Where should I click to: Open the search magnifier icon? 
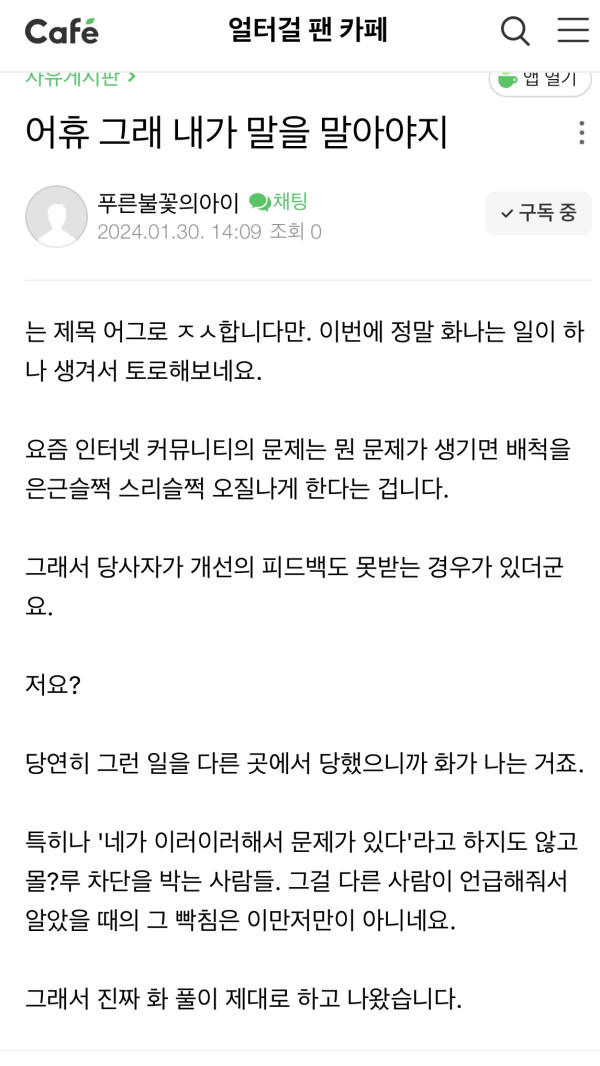[515, 31]
